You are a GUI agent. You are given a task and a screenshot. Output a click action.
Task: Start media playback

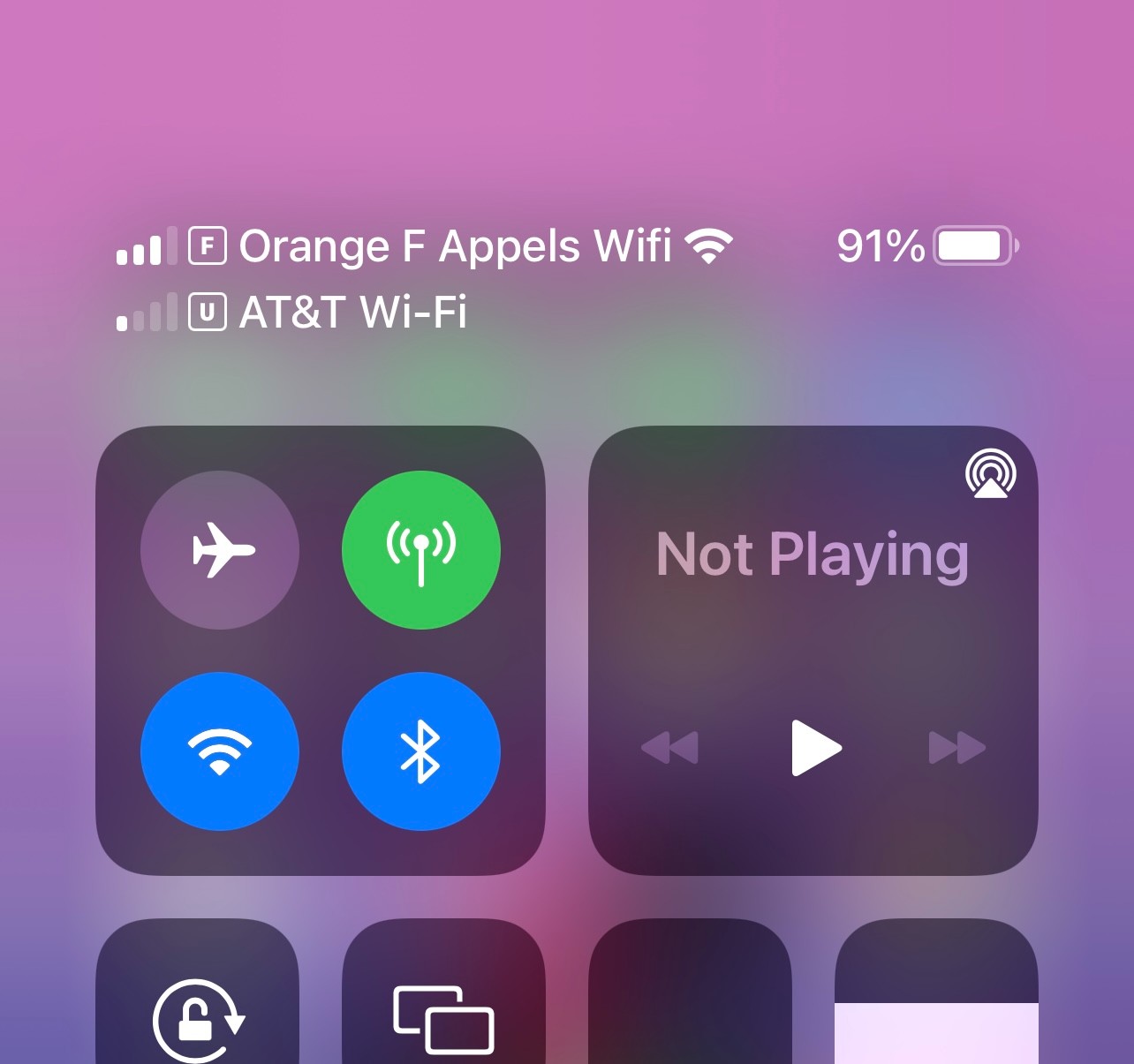[x=816, y=748]
